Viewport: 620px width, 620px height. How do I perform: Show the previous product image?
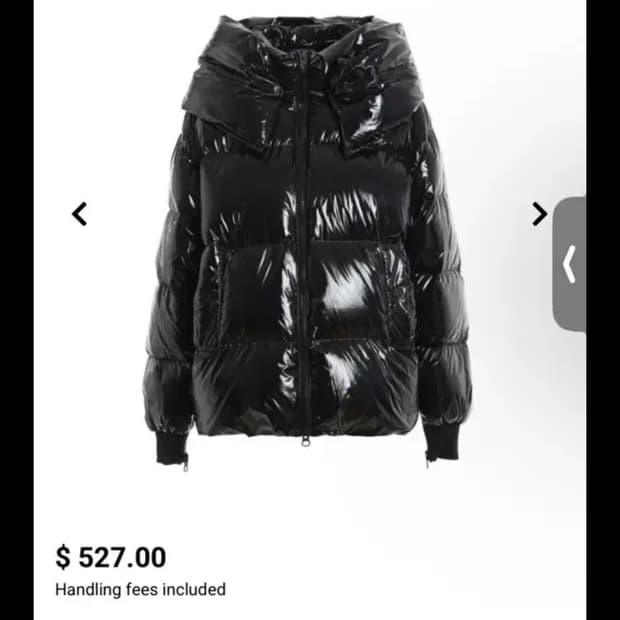coord(80,213)
